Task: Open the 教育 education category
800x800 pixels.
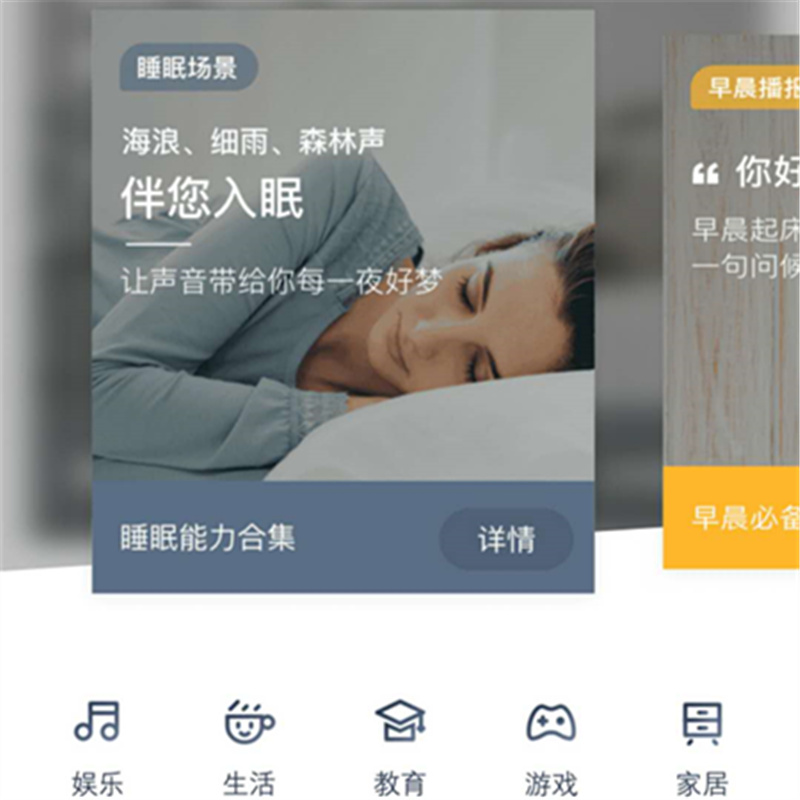Action: click(x=400, y=743)
